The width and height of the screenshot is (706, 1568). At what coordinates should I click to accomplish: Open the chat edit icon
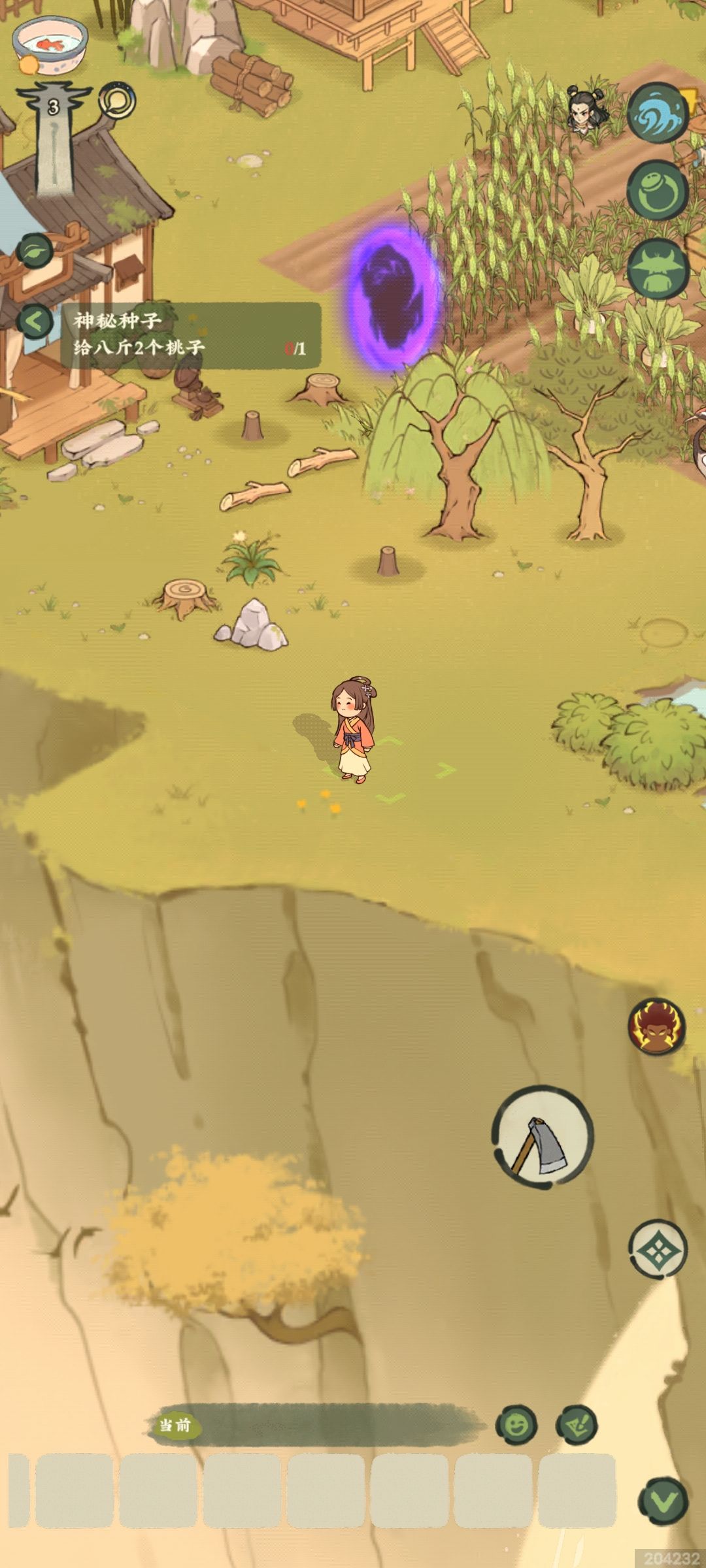576,1424
